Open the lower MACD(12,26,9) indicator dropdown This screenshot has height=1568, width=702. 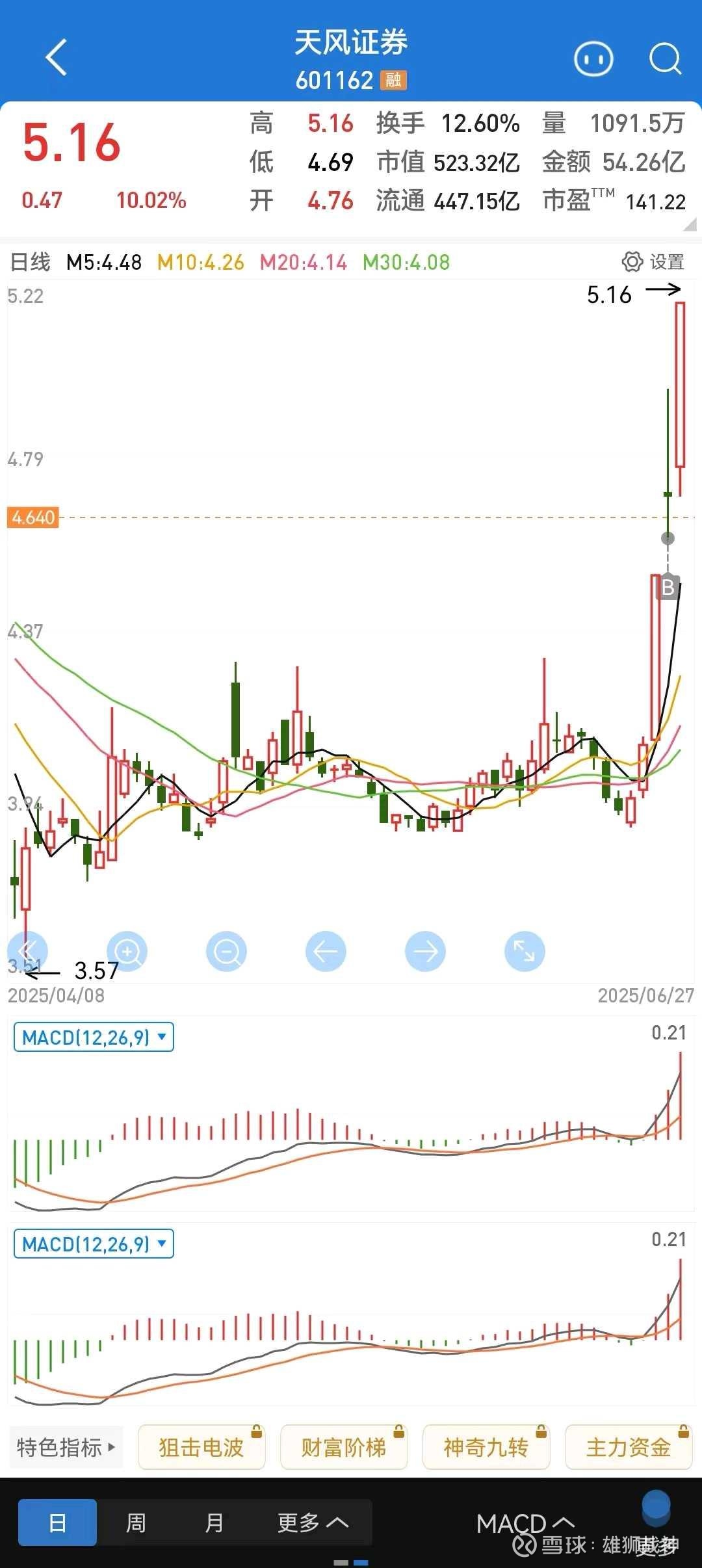pos(93,1244)
